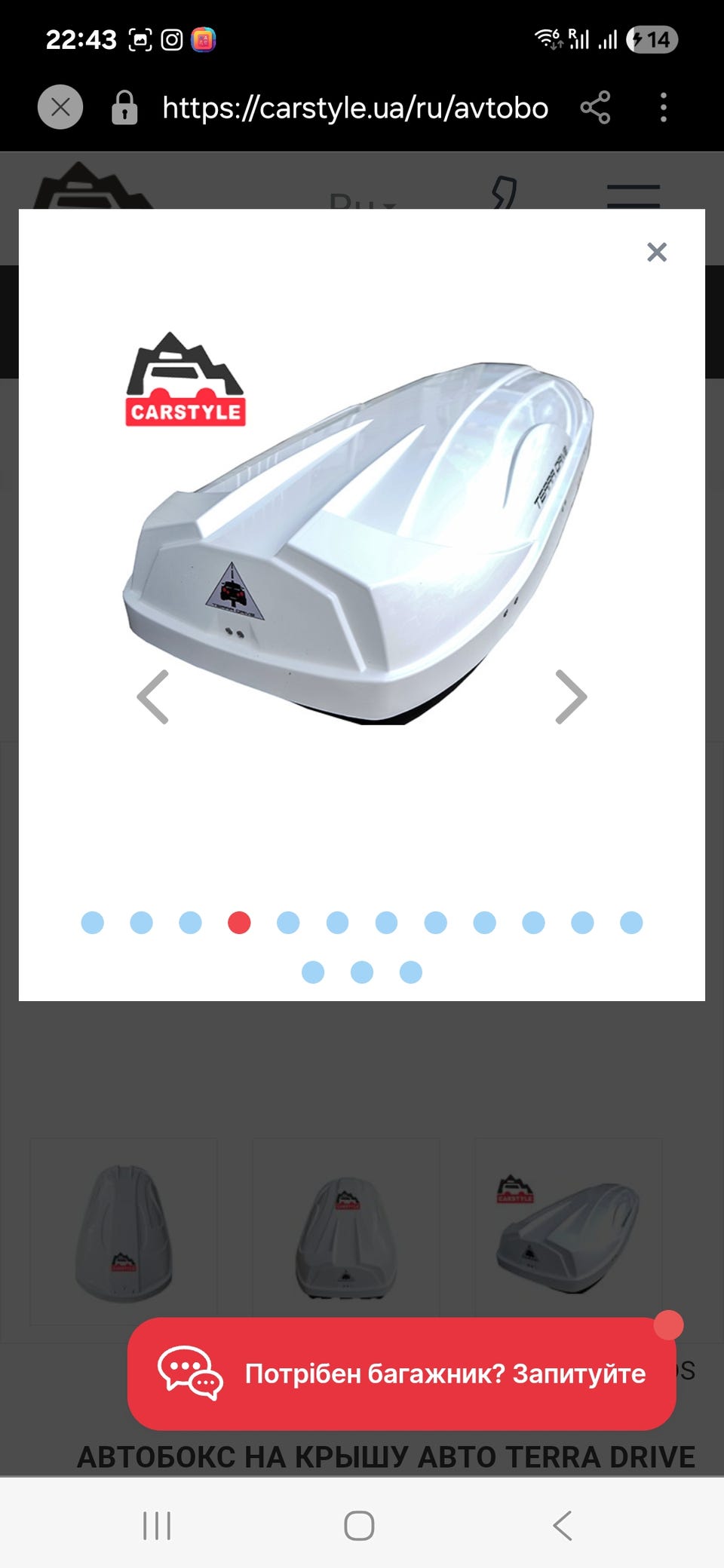Open the browser overflow menu
The width and height of the screenshot is (724, 1568).
coord(663,108)
